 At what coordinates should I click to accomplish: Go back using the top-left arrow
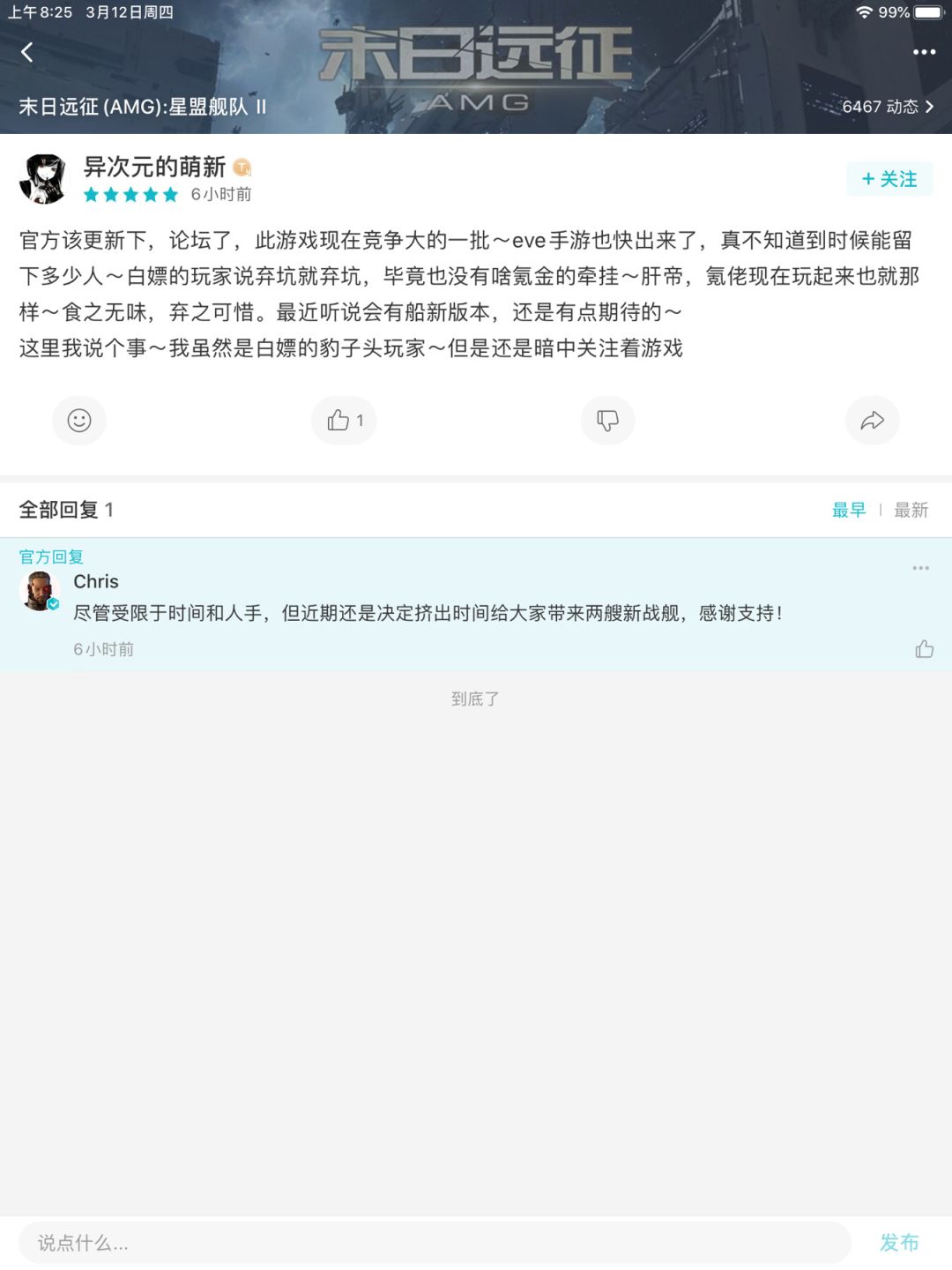(27, 53)
